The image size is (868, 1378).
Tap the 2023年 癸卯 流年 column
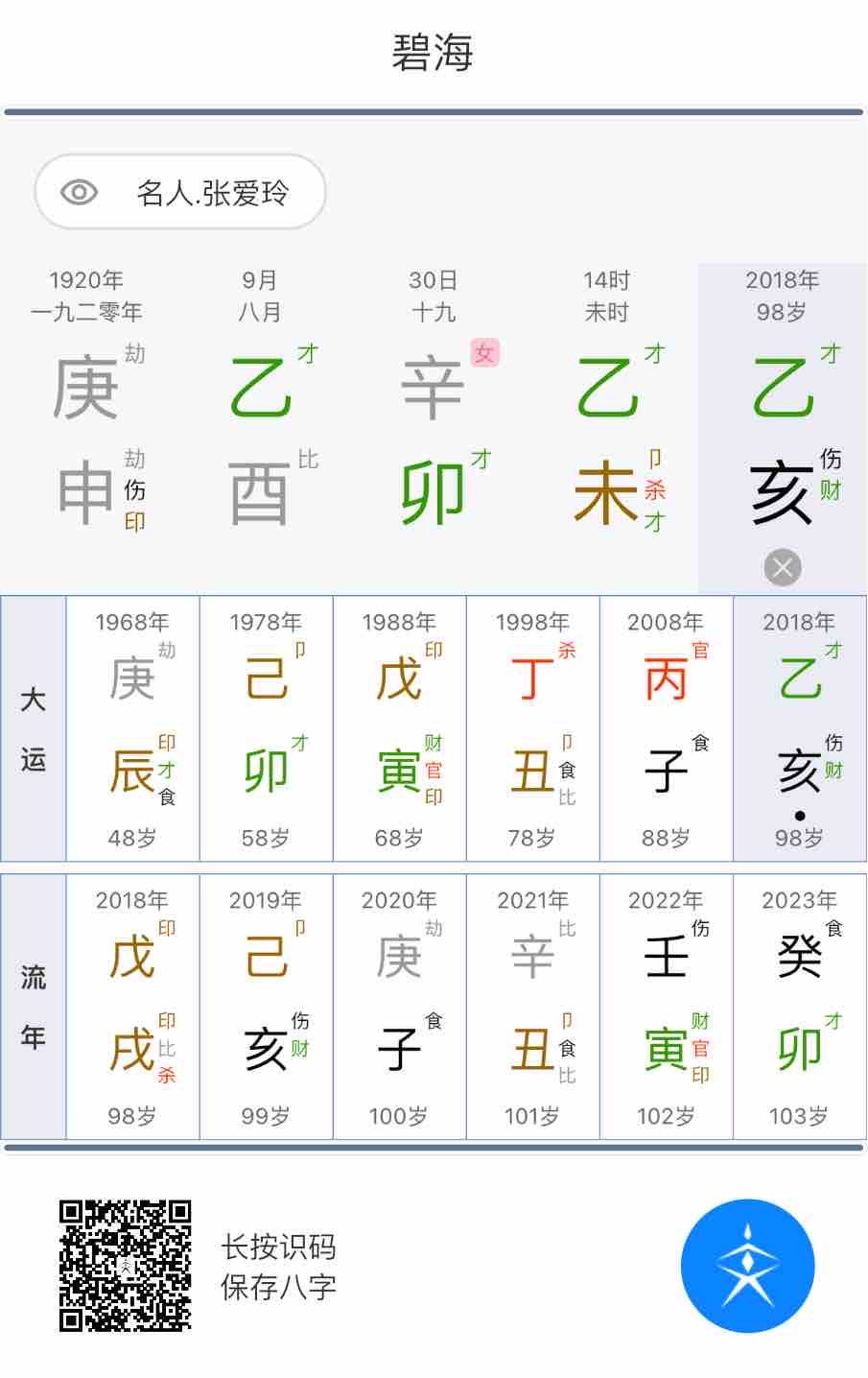pyautogui.click(x=799, y=1007)
